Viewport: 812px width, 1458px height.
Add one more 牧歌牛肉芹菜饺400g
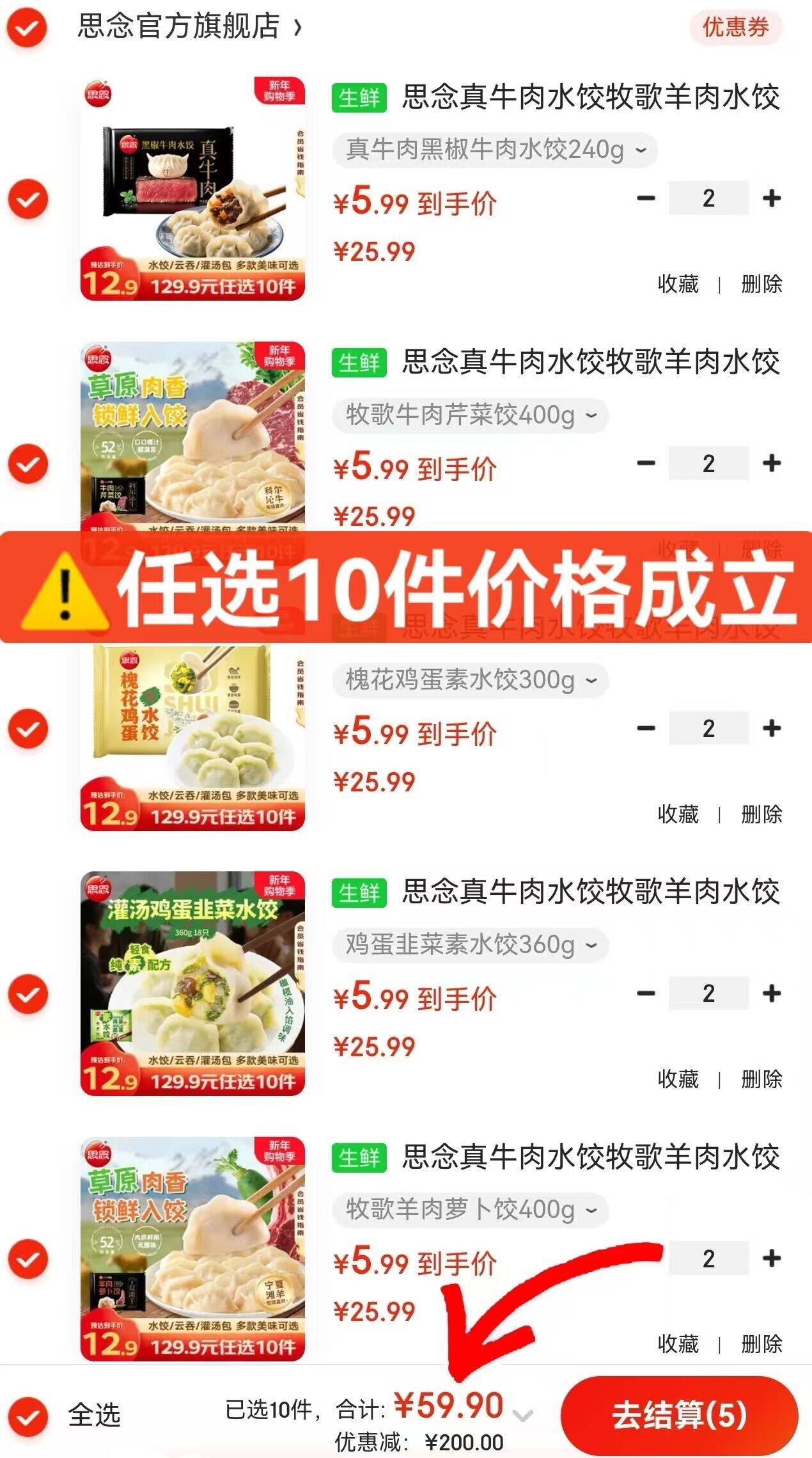772,463
